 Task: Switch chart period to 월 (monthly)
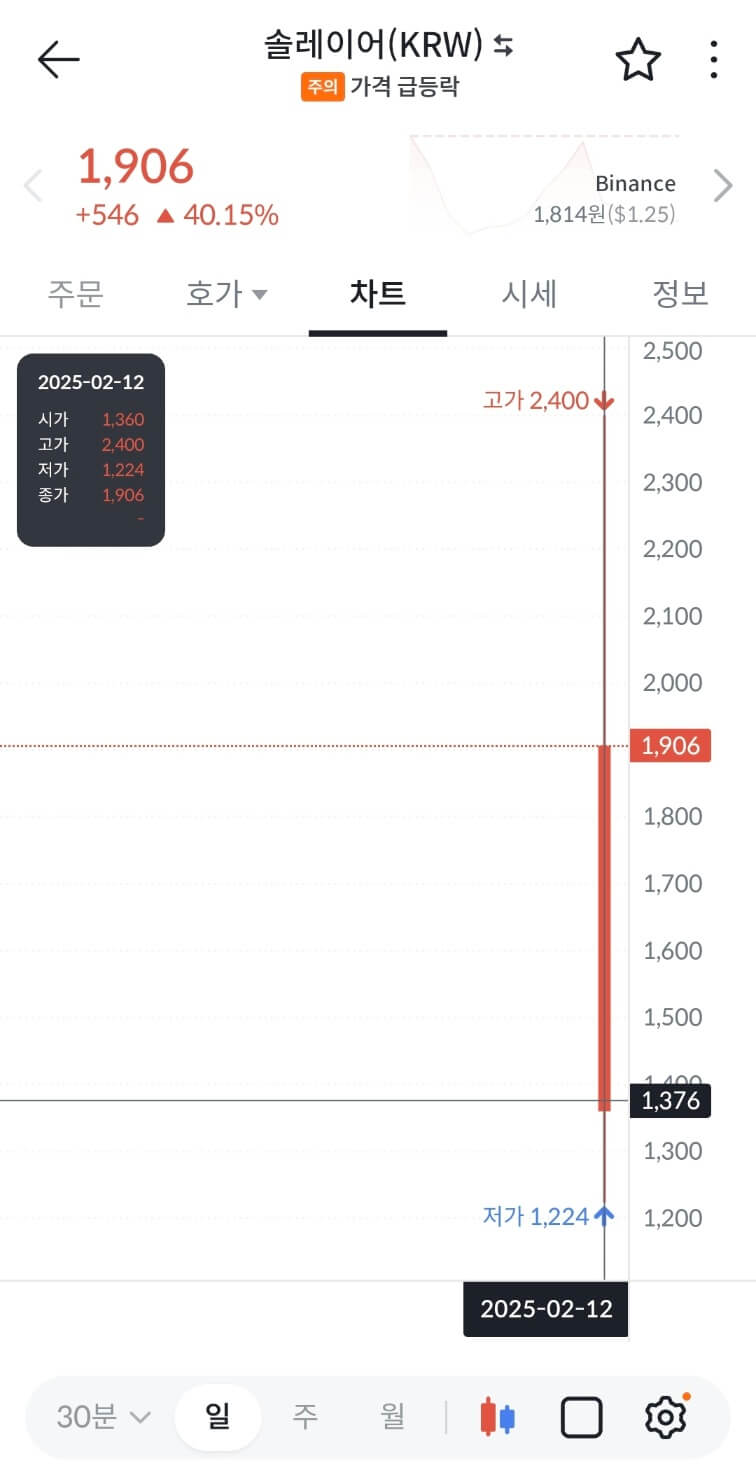point(392,1416)
